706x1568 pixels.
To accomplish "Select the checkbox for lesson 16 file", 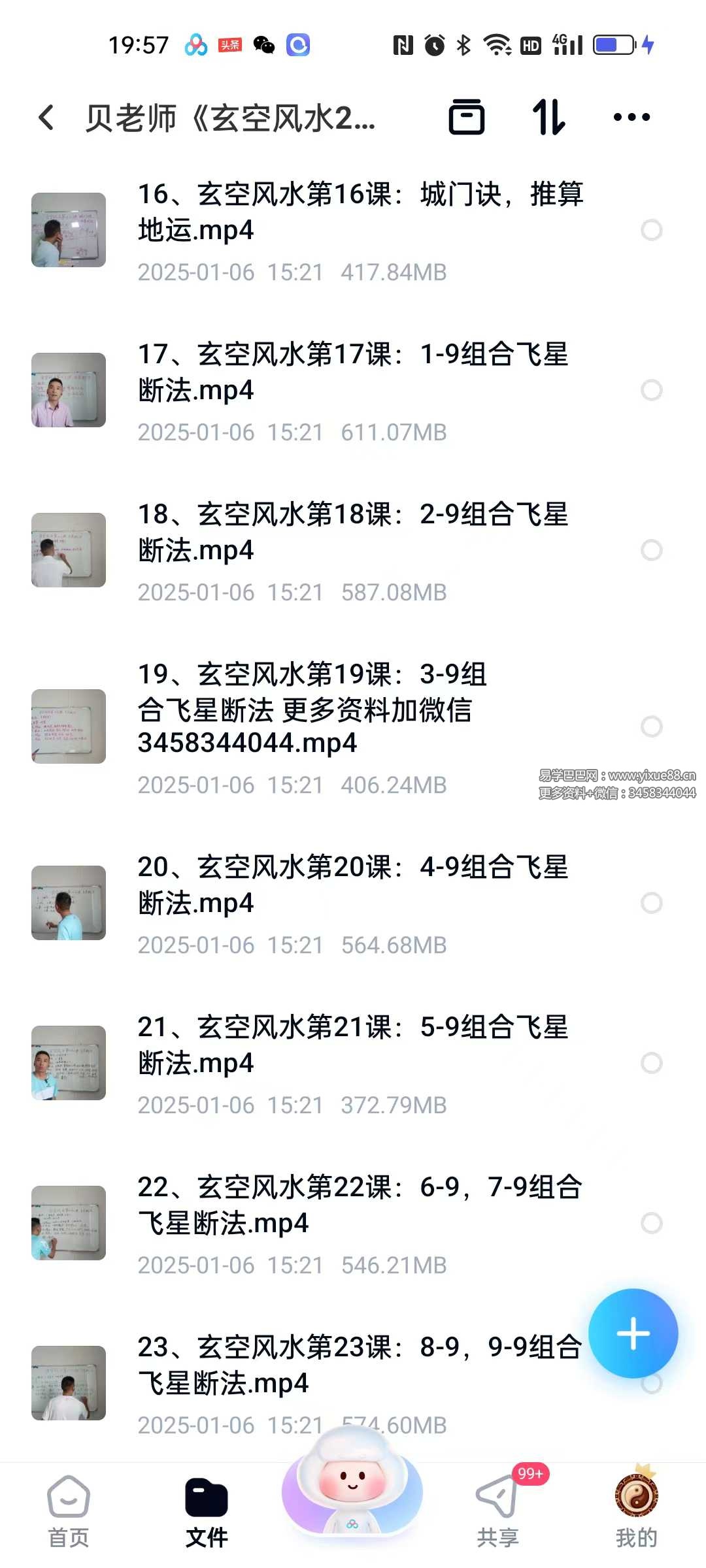I will click(651, 230).
